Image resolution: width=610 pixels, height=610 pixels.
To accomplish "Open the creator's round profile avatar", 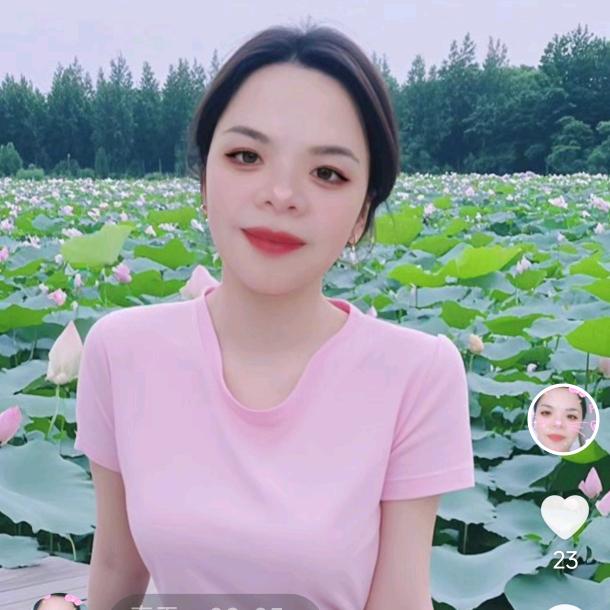I will (x=563, y=419).
